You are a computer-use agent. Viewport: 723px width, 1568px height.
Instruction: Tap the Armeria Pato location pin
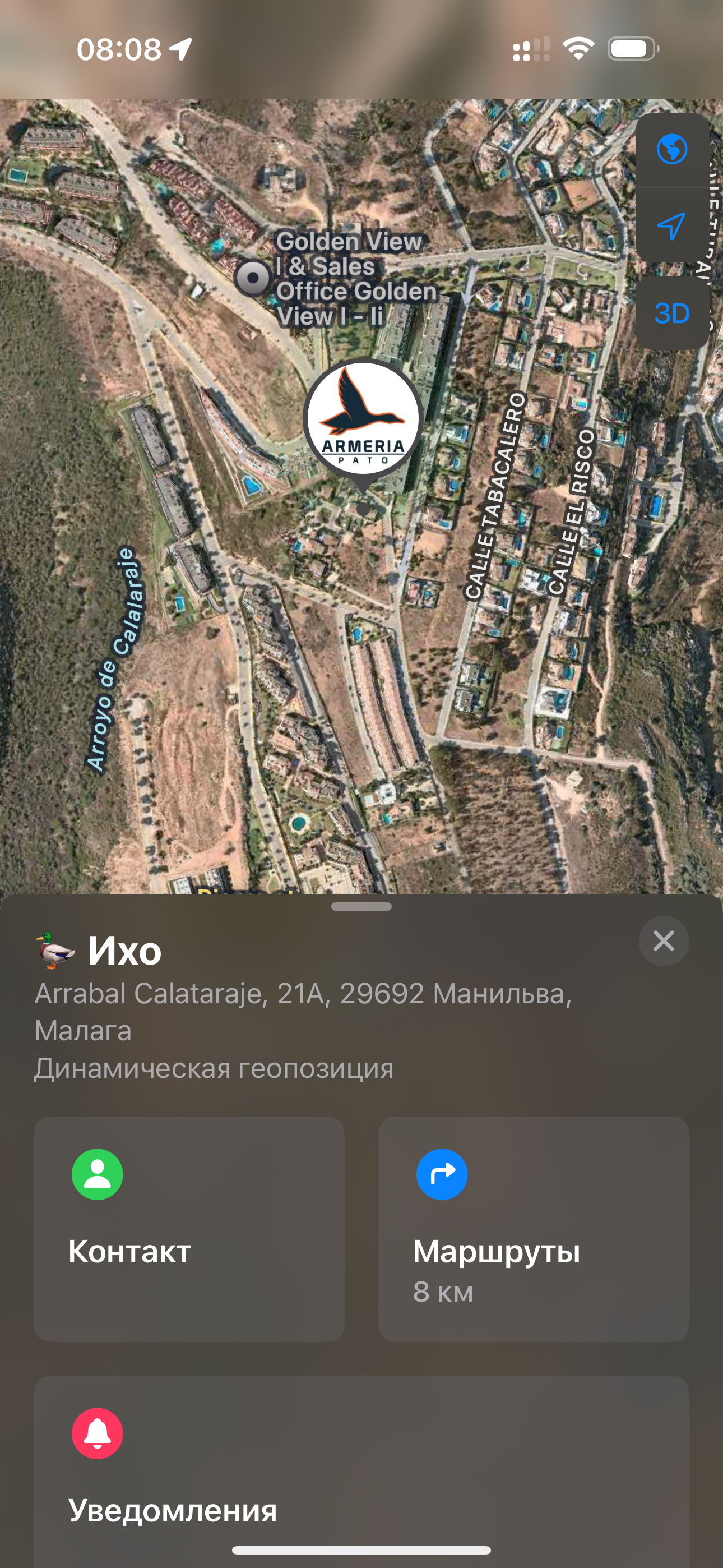tap(363, 419)
